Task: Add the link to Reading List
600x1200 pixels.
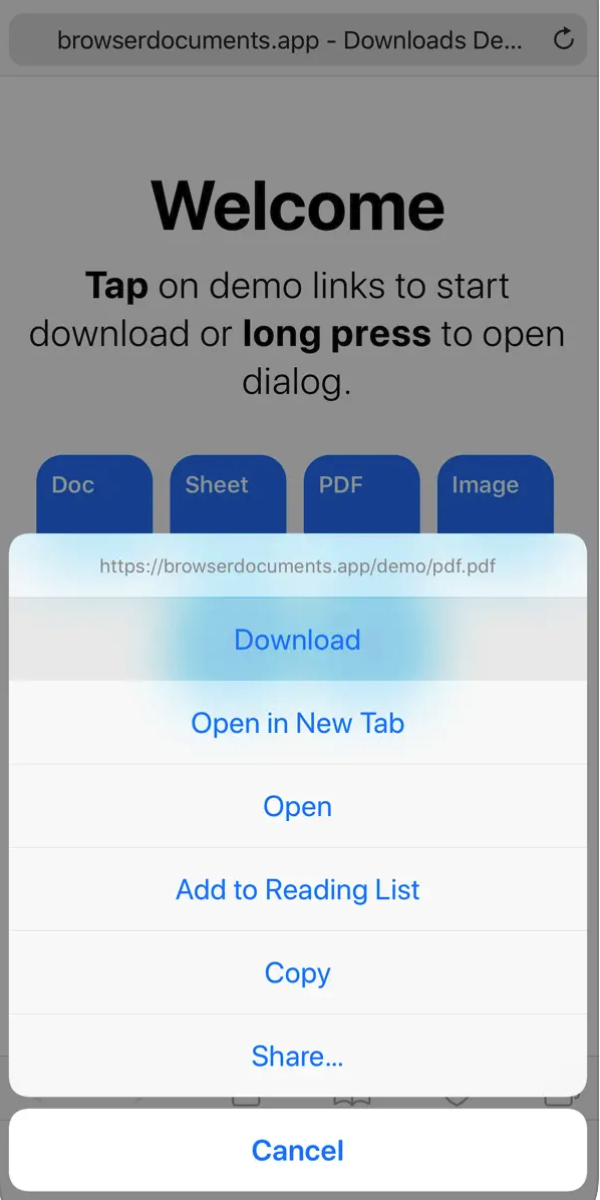Action: pyautogui.click(x=297, y=889)
